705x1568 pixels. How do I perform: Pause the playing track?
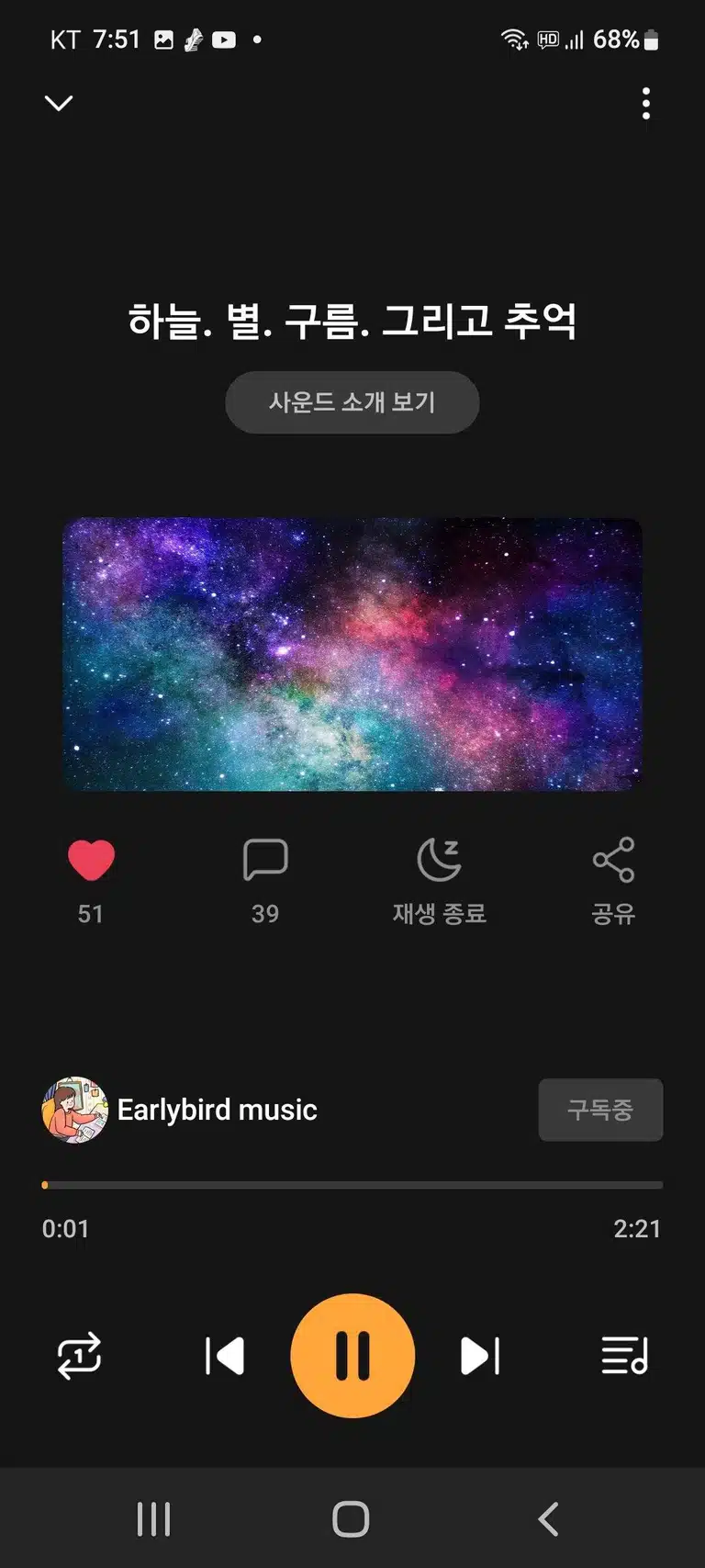pyautogui.click(x=352, y=1356)
